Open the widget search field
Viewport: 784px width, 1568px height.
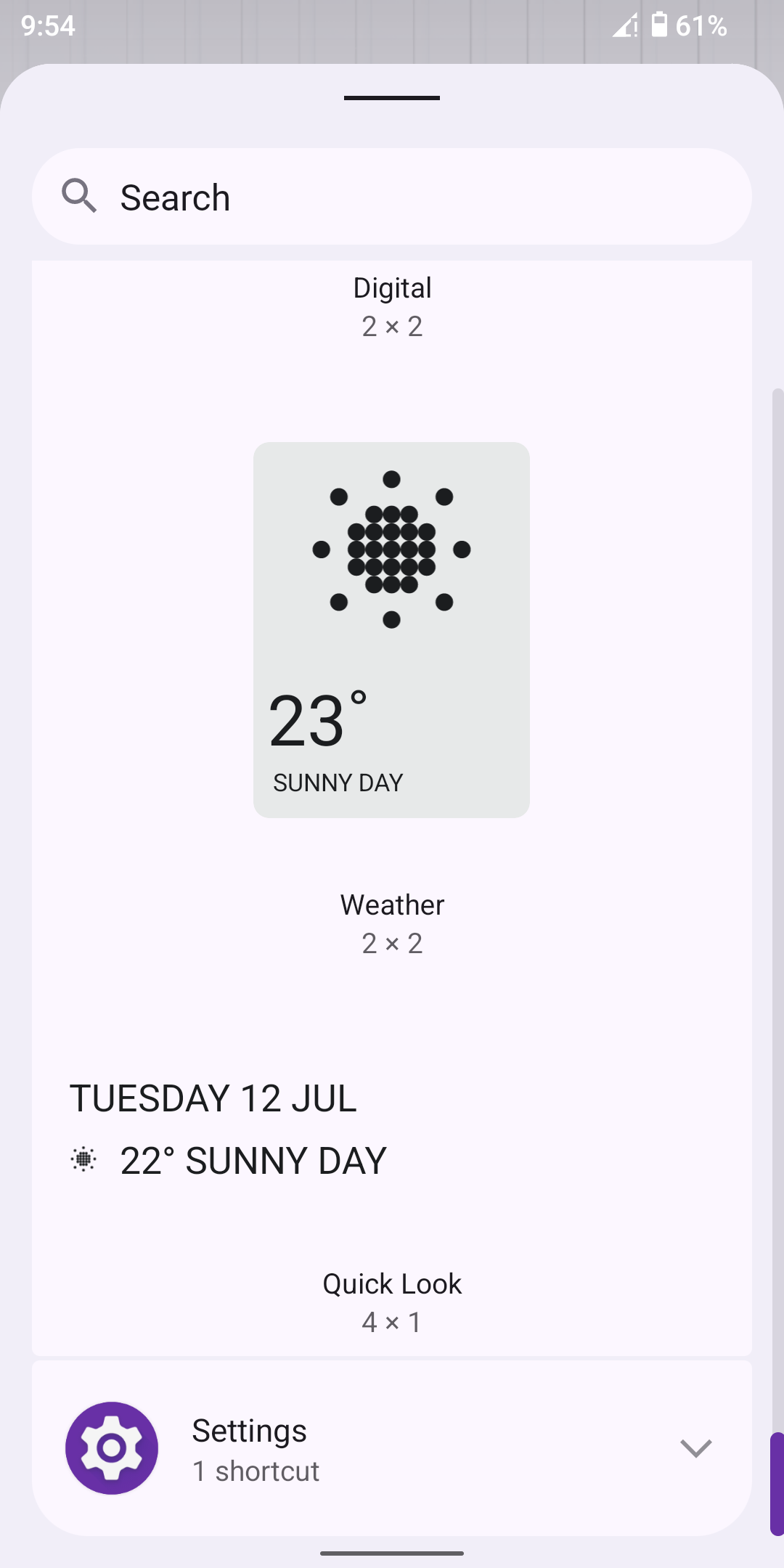392,197
